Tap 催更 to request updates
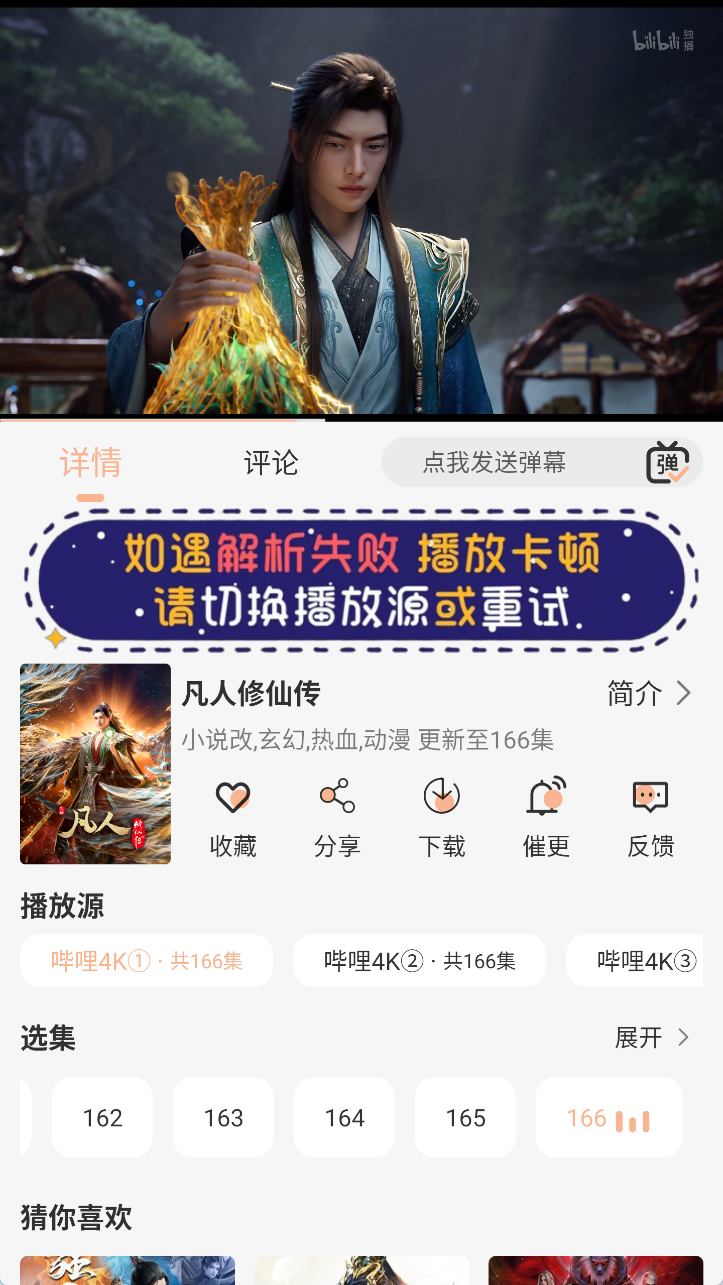The width and height of the screenshot is (723, 1285). pos(546,818)
